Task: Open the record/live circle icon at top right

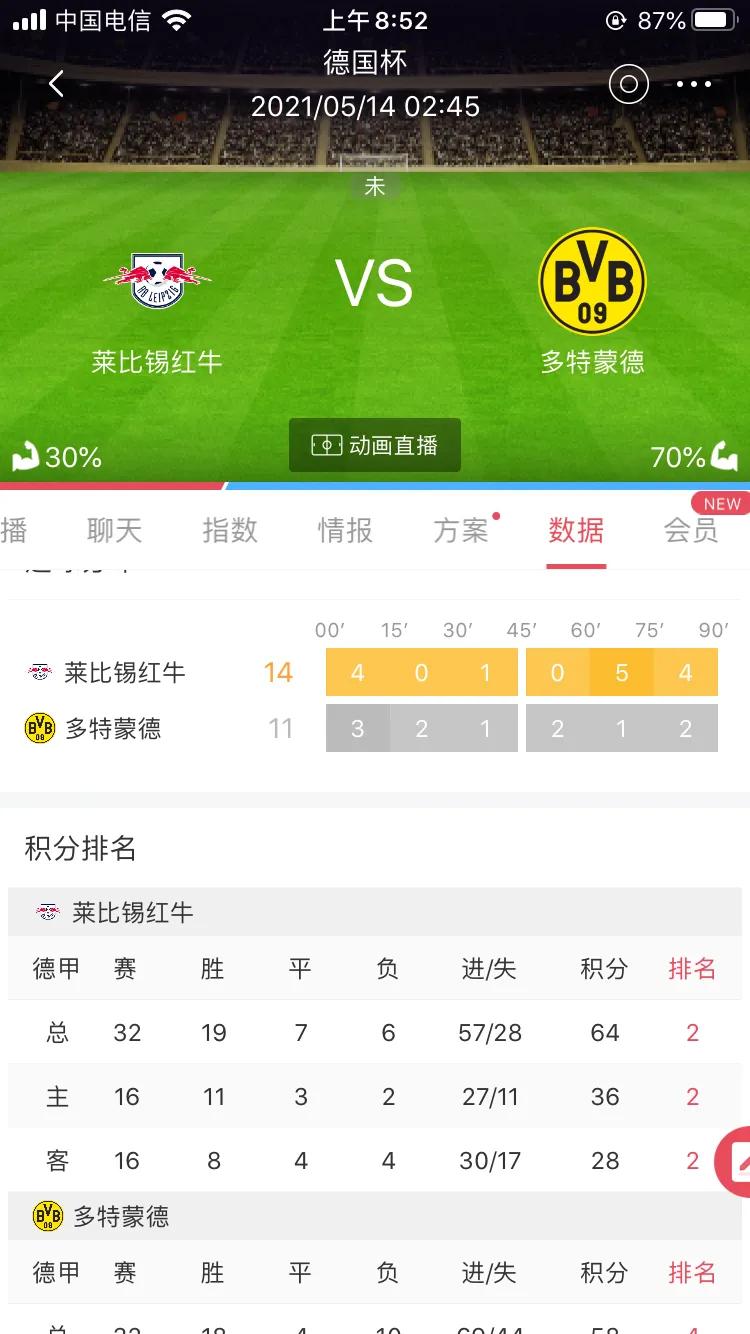Action: 628,84
